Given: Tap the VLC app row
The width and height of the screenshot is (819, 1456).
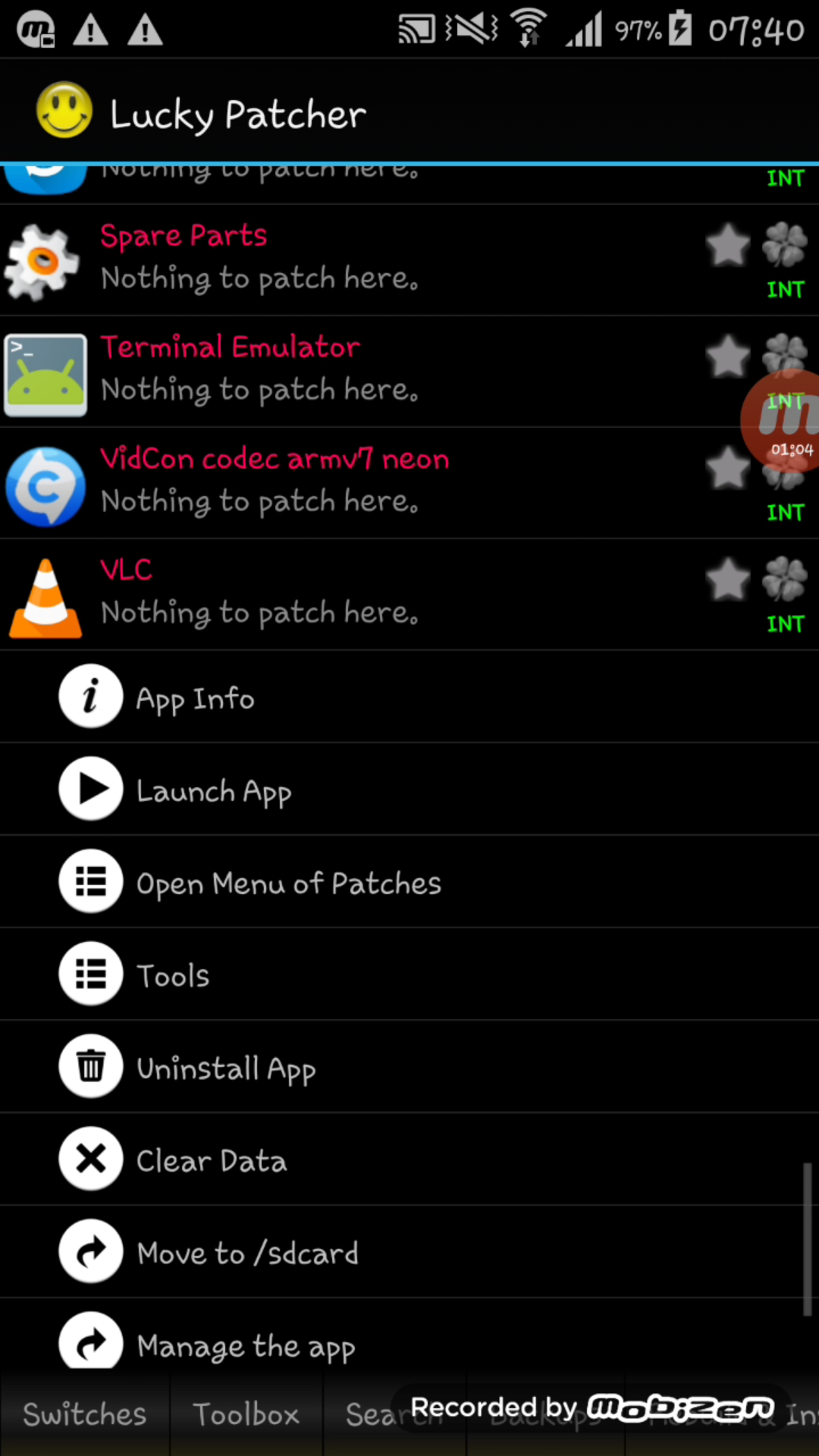Looking at the screenshot, I should pyautogui.click(x=341, y=594).
